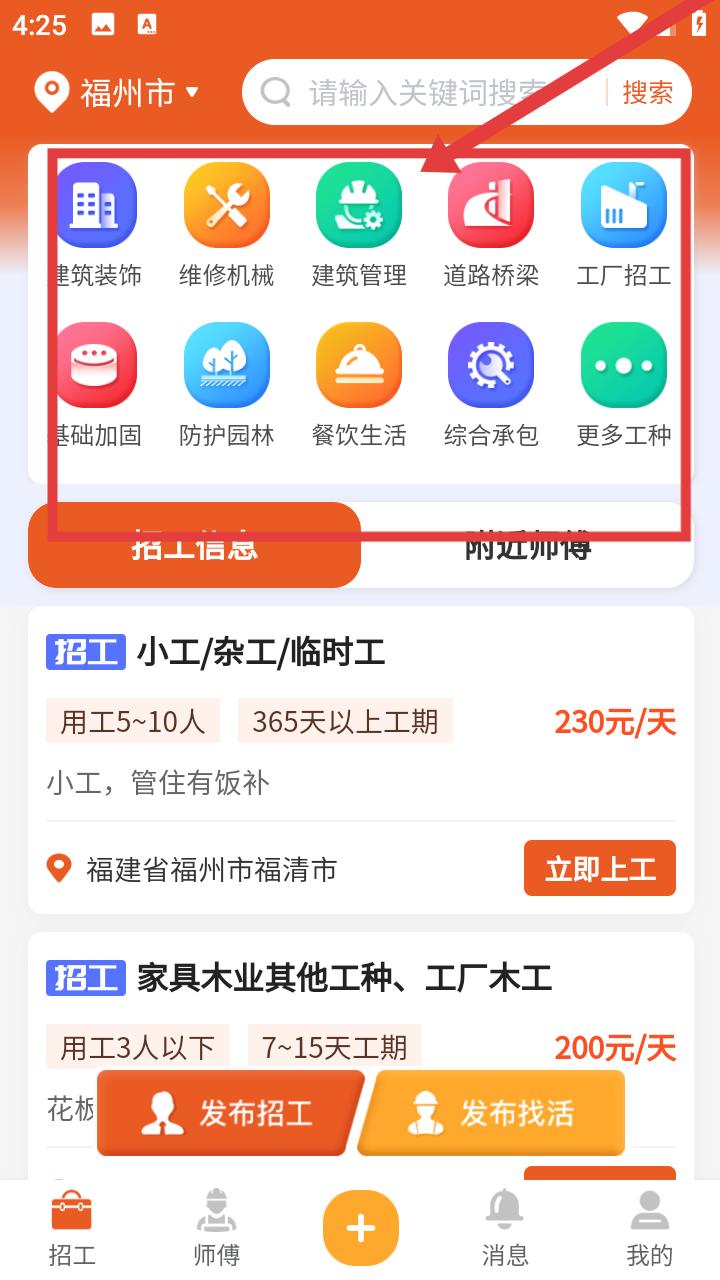720x1280 pixels.
Task: Tap 立即上工 for the 福清市 job
Action: pos(599,868)
